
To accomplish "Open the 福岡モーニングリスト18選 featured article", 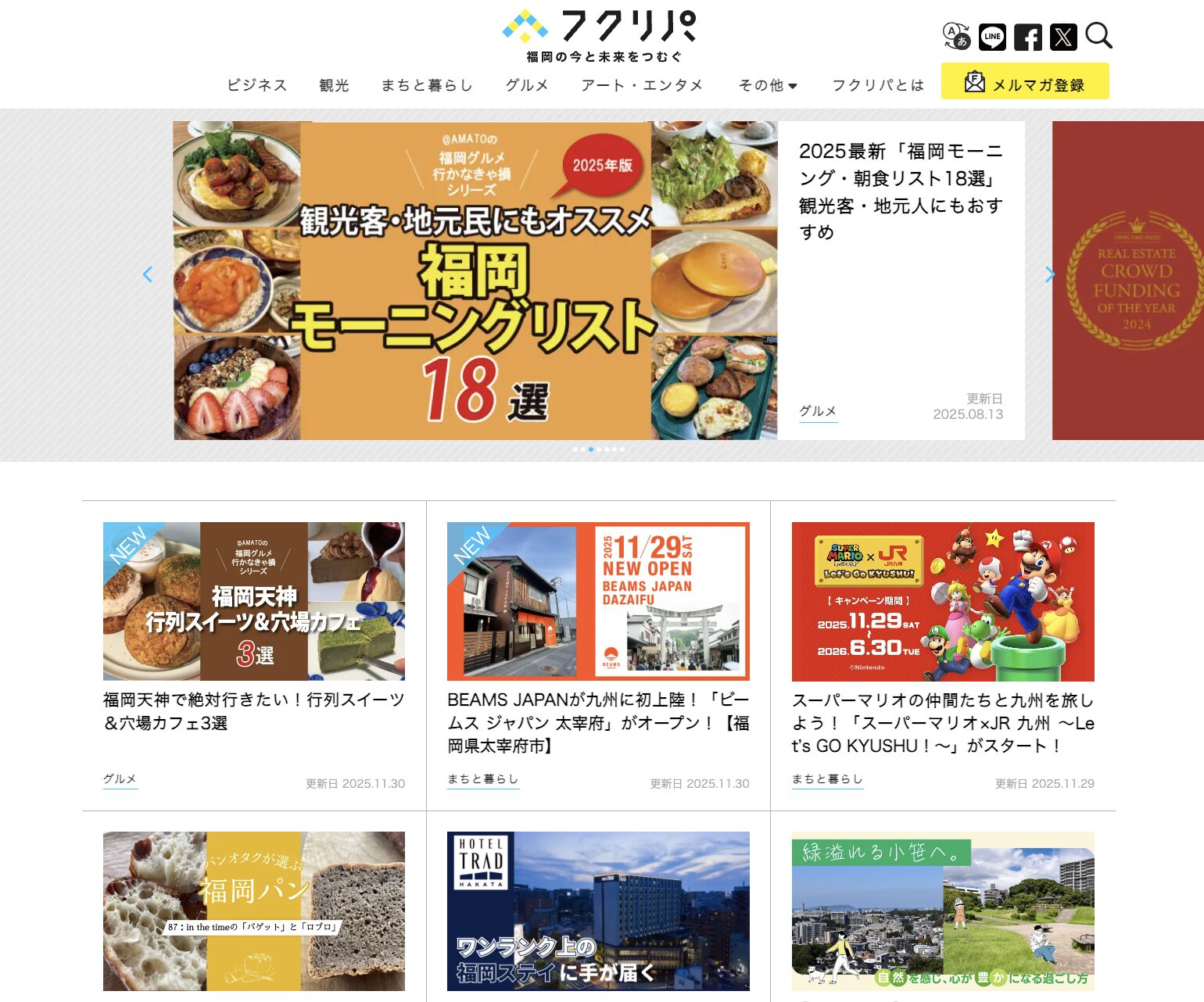I will click(x=475, y=281).
